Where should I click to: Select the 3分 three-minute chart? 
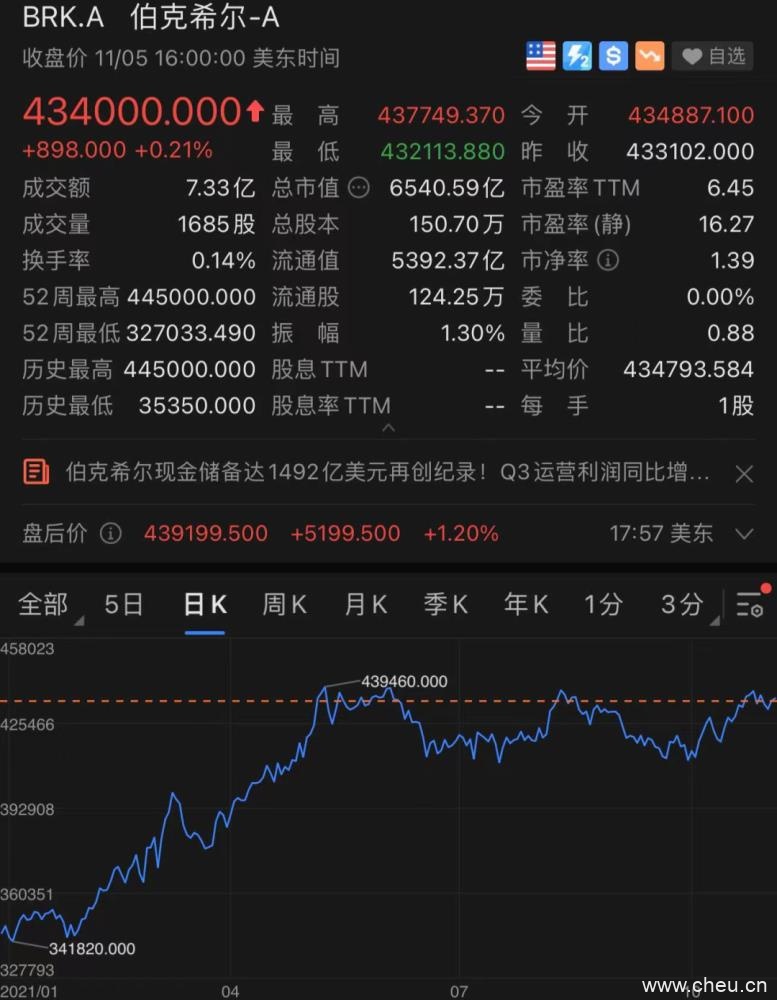pos(682,604)
